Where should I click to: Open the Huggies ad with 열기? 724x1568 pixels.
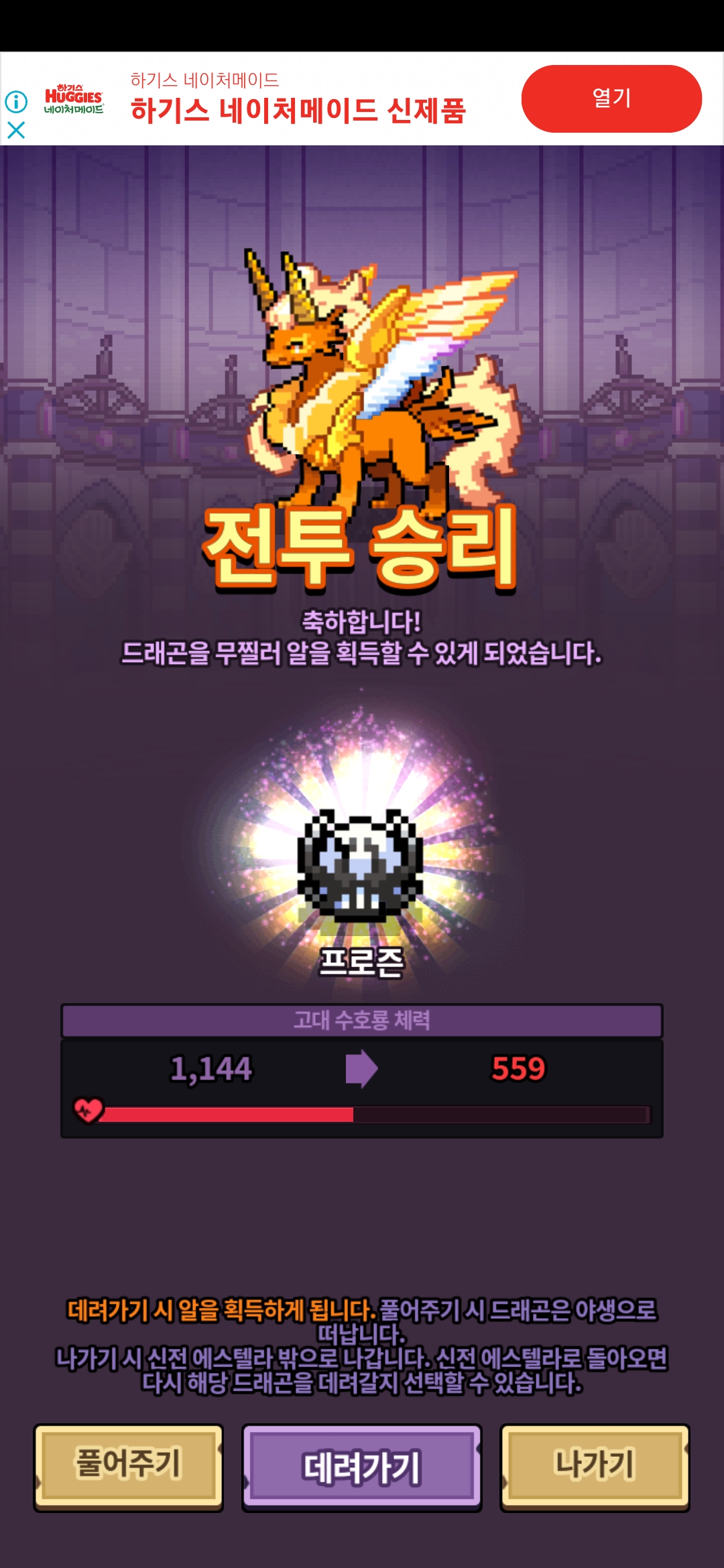[611, 99]
